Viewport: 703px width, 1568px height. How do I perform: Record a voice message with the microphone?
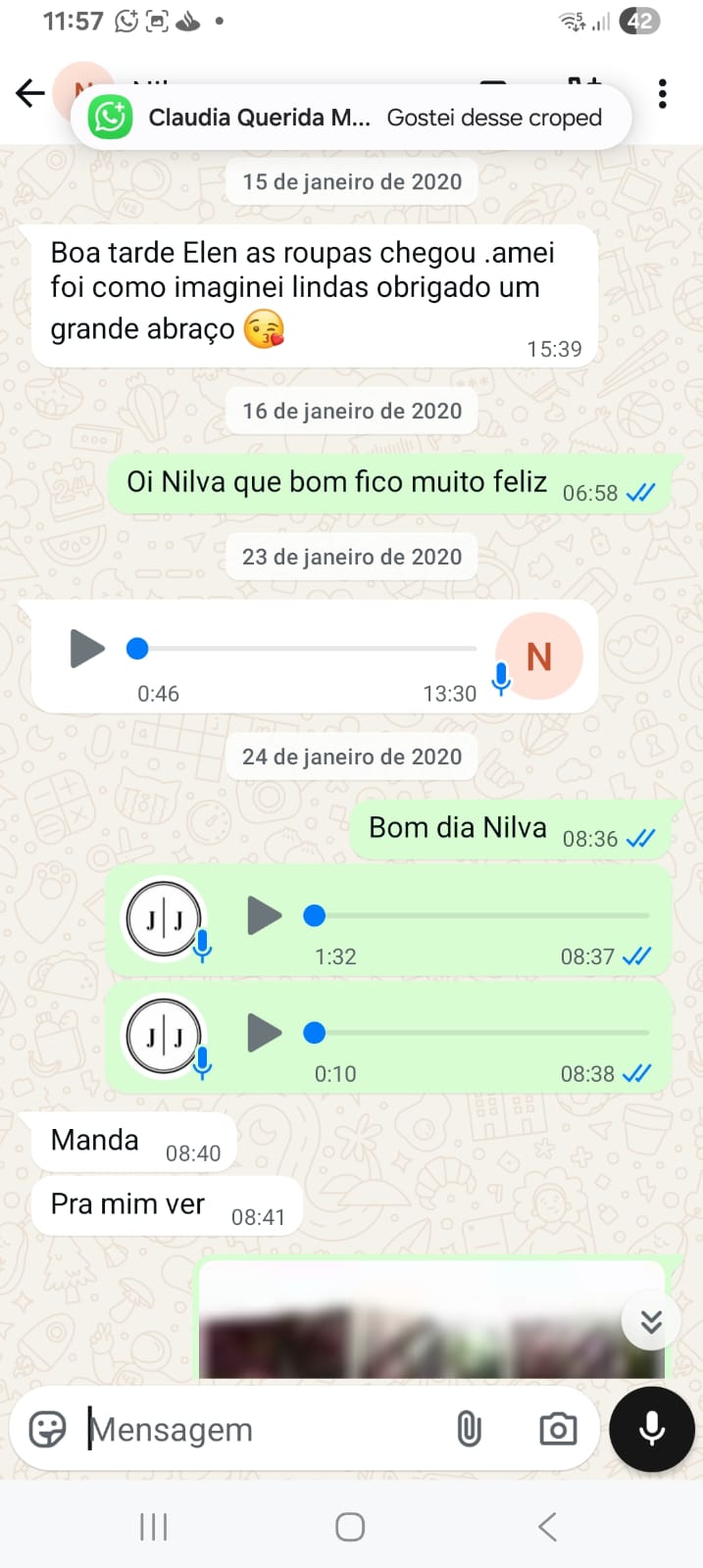click(652, 1430)
